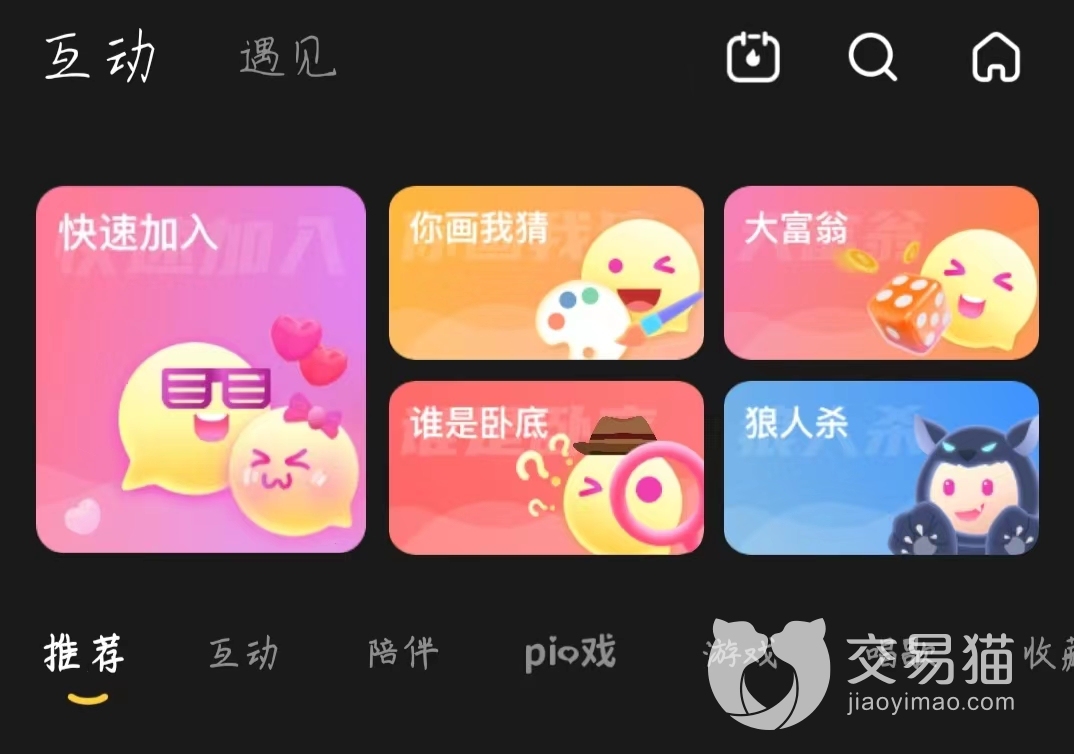Viewport: 1074px width, 754px height.
Task: Switch to the 遇见 tab
Action: pos(287,58)
